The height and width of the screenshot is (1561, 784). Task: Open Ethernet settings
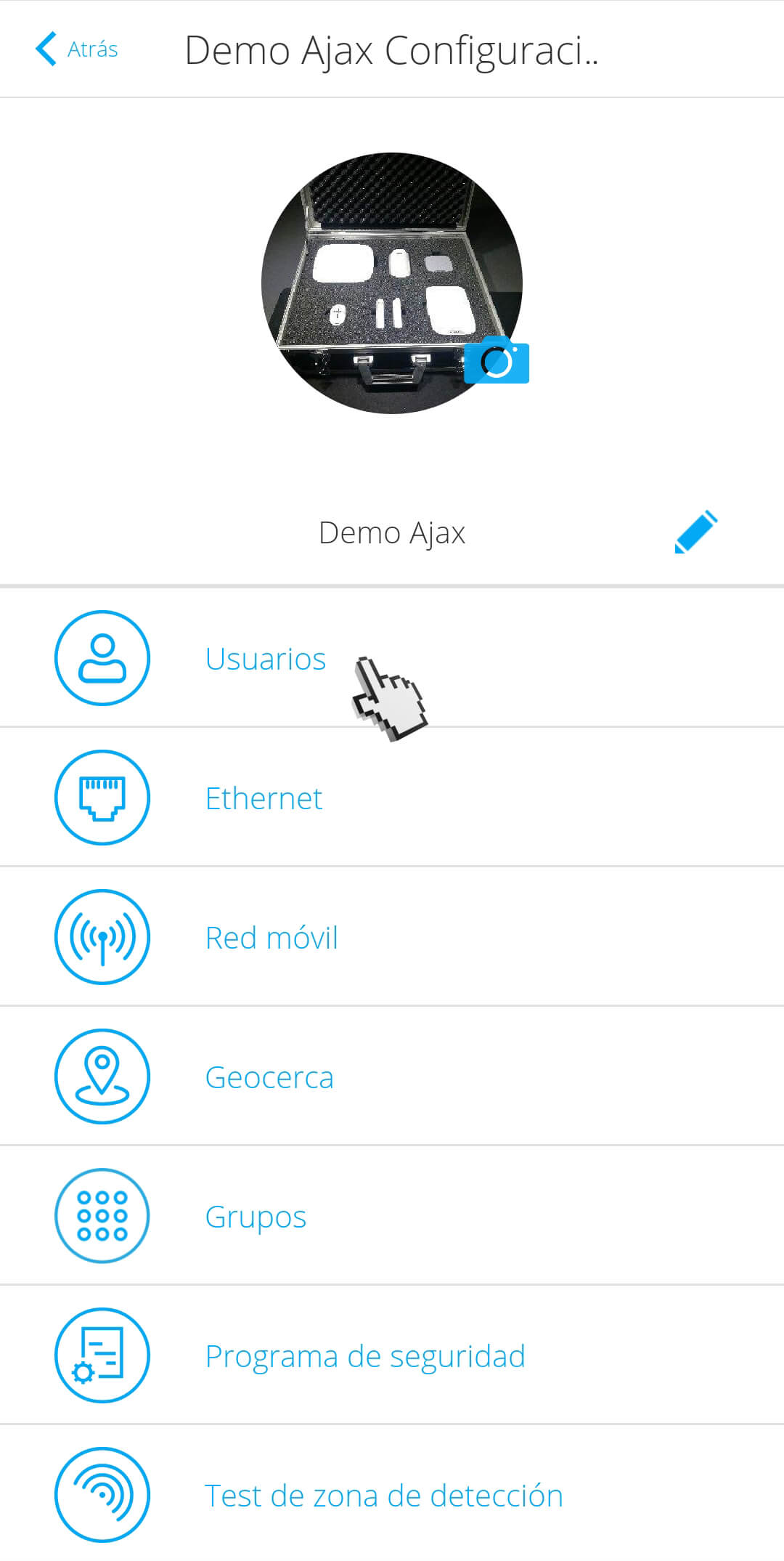tap(392, 798)
